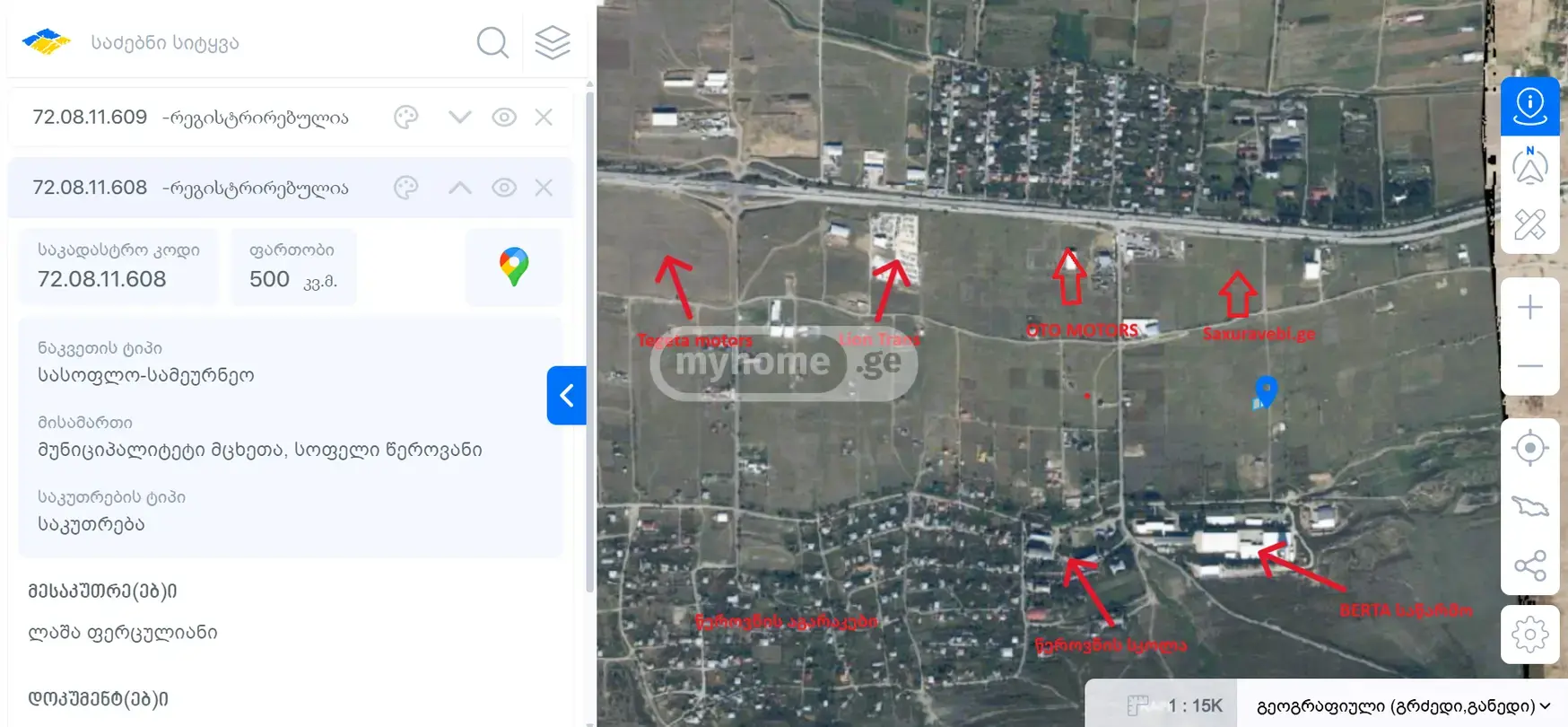Activate the blue info identify tool
This screenshot has height=727, width=1568.
1530,106
